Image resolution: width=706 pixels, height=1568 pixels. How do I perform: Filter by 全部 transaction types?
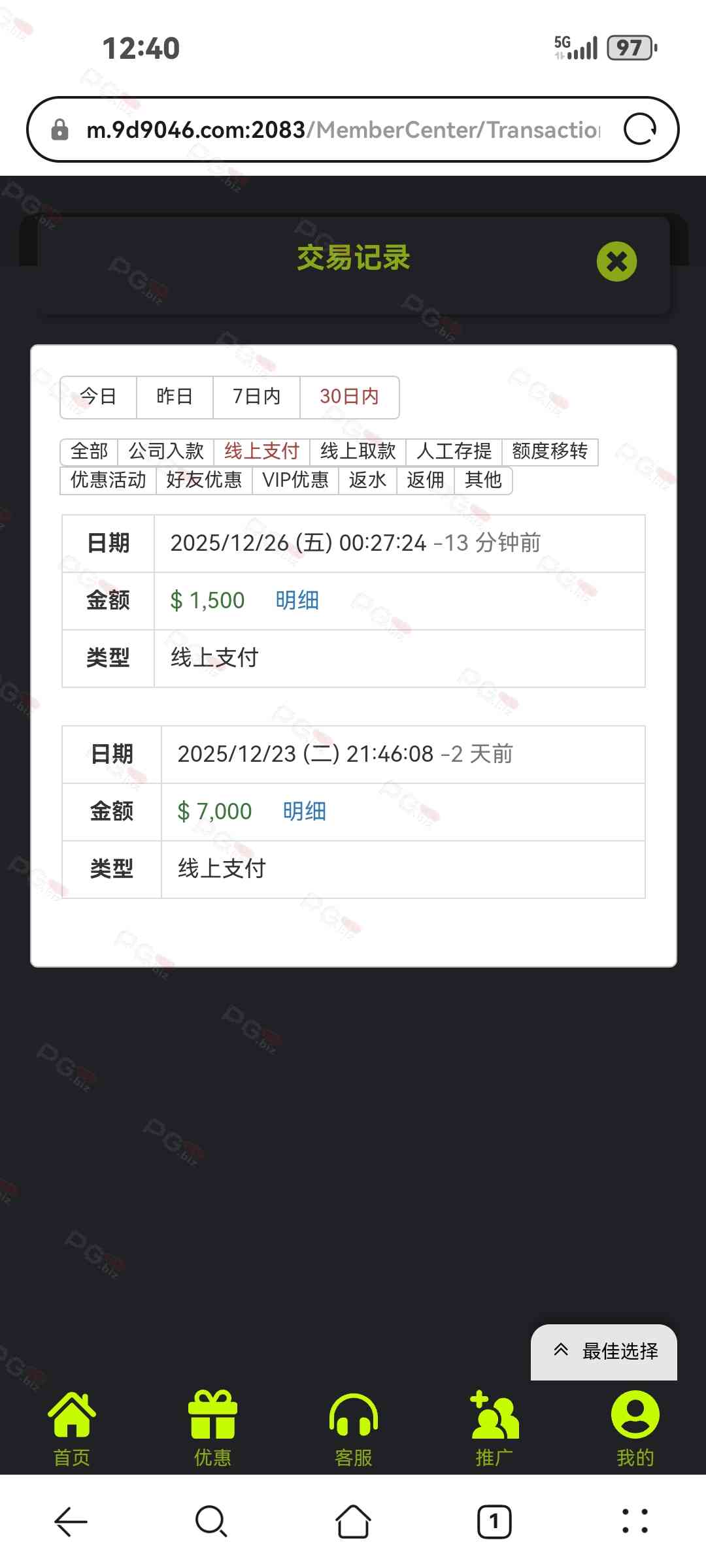coord(89,451)
